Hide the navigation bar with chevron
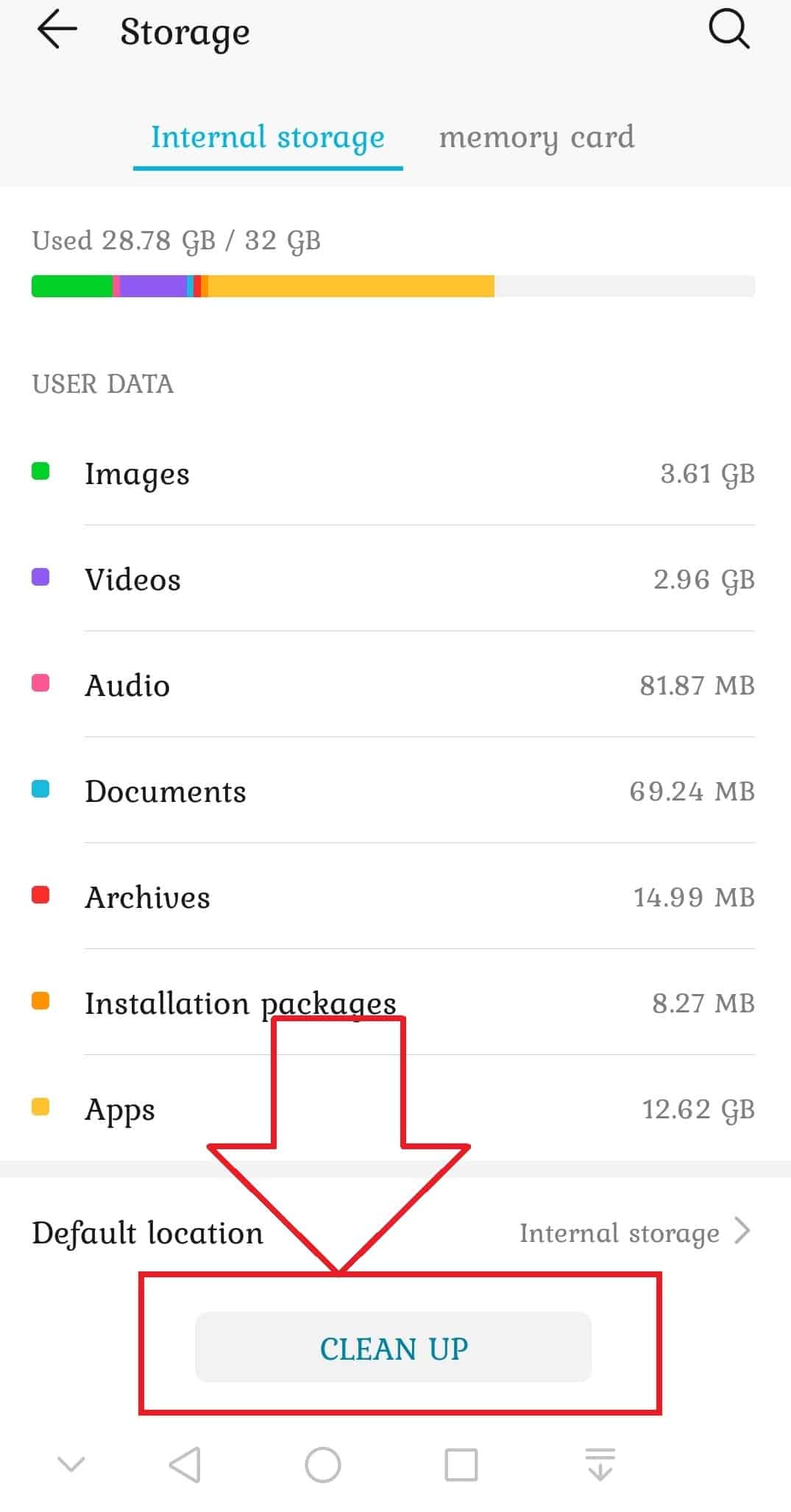 pyautogui.click(x=71, y=1464)
